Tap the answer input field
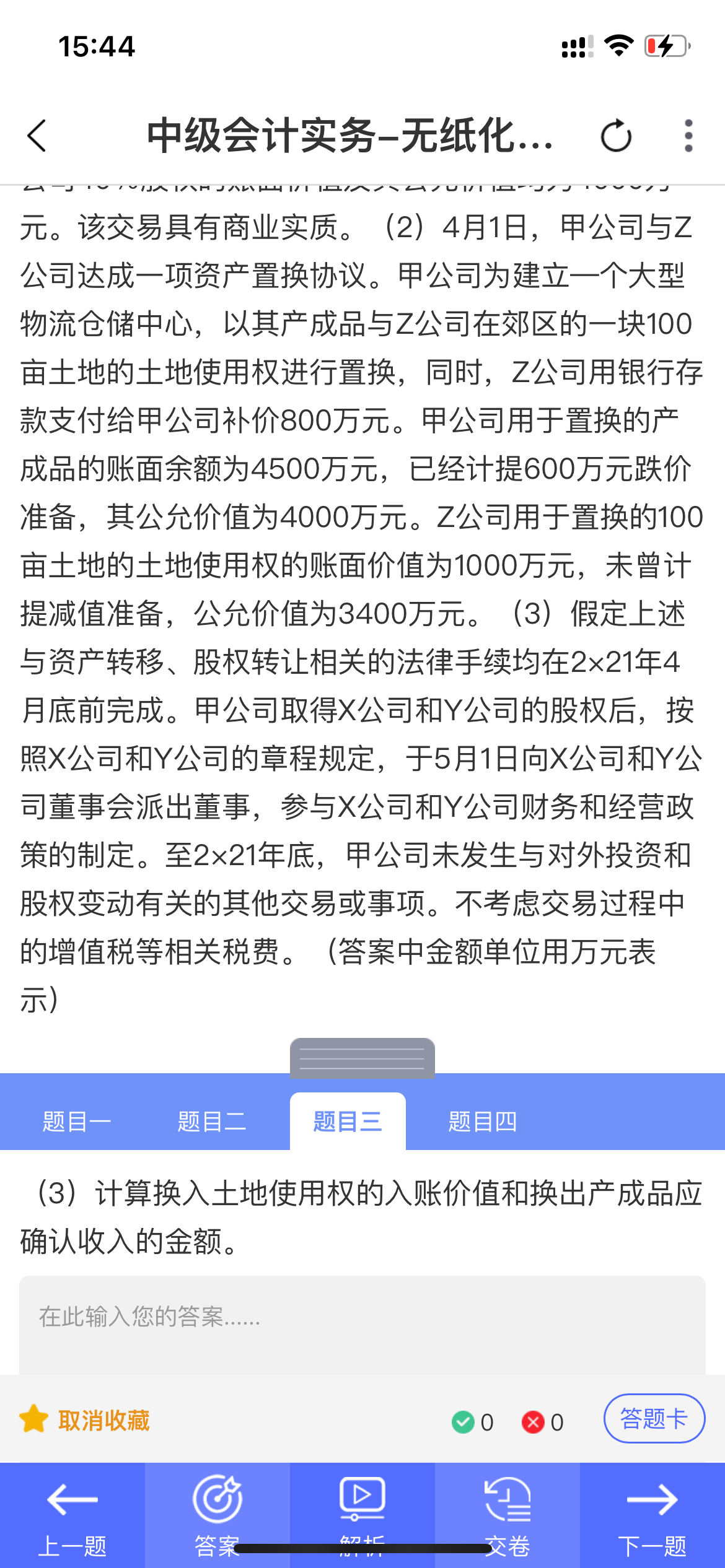Screen dimensions: 725x1568 coord(362,1325)
